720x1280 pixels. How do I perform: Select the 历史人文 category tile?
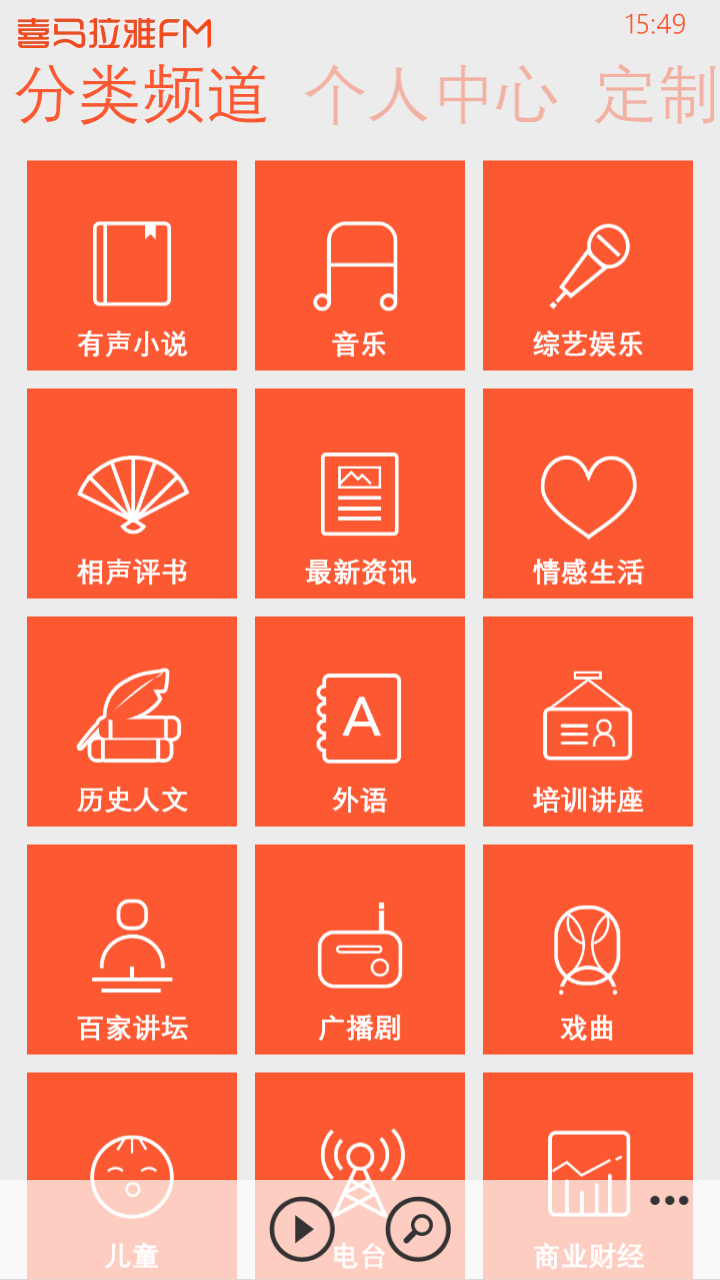pyautogui.click(x=132, y=722)
